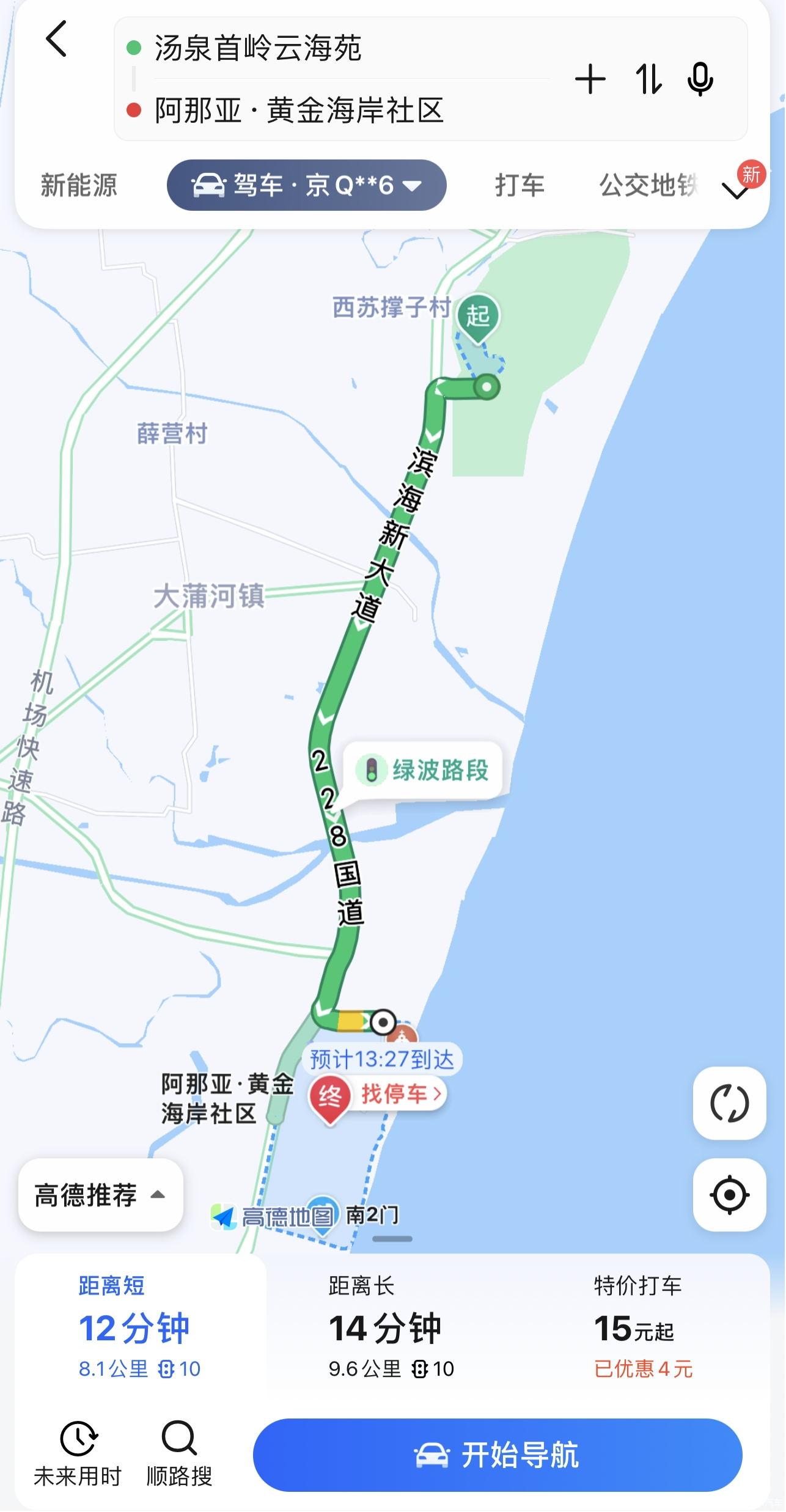Viewport: 786px width, 1512px height.
Task: Swap start and destination
Action: pyautogui.click(x=648, y=79)
